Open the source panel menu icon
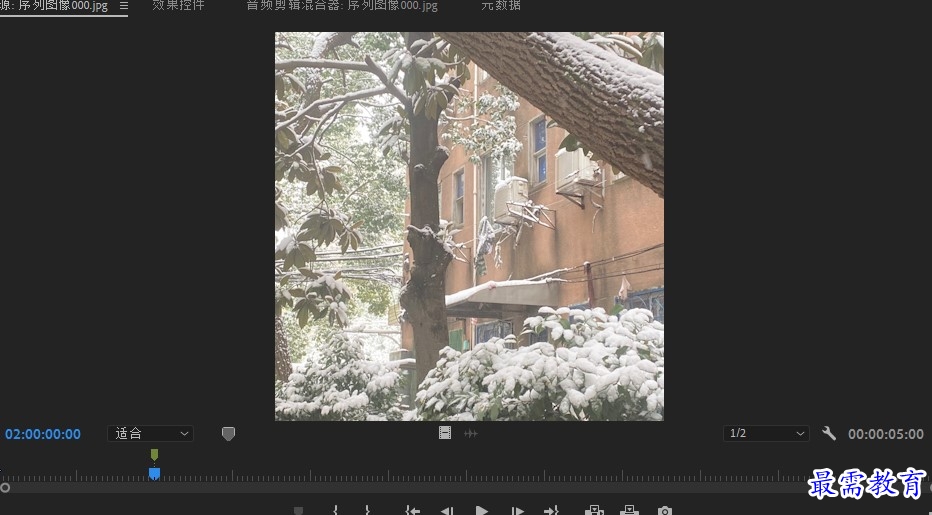Image resolution: width=932 pixels, height=515 pixels. 124,6
